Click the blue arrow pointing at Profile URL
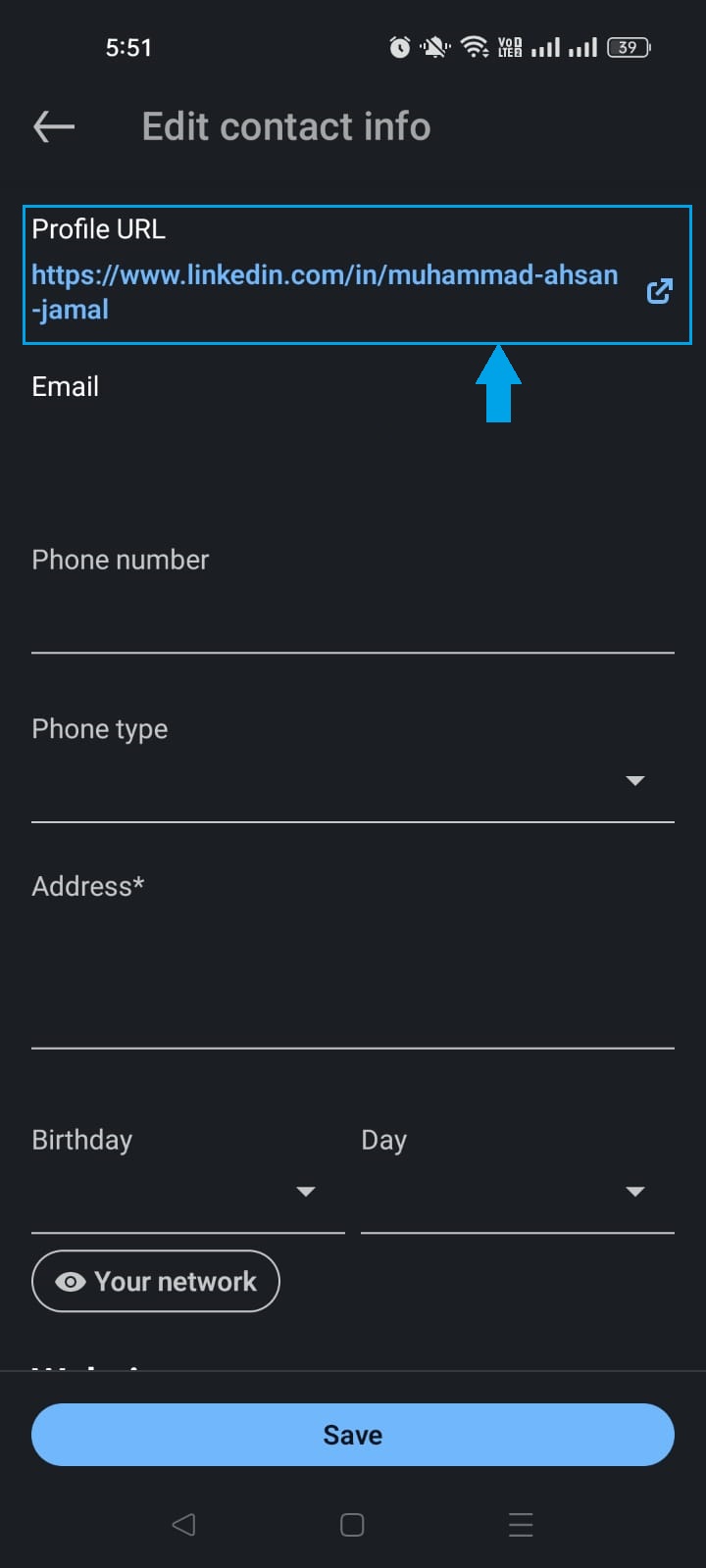The height and width of the screenshot is (1568, 706). (499, 382)
